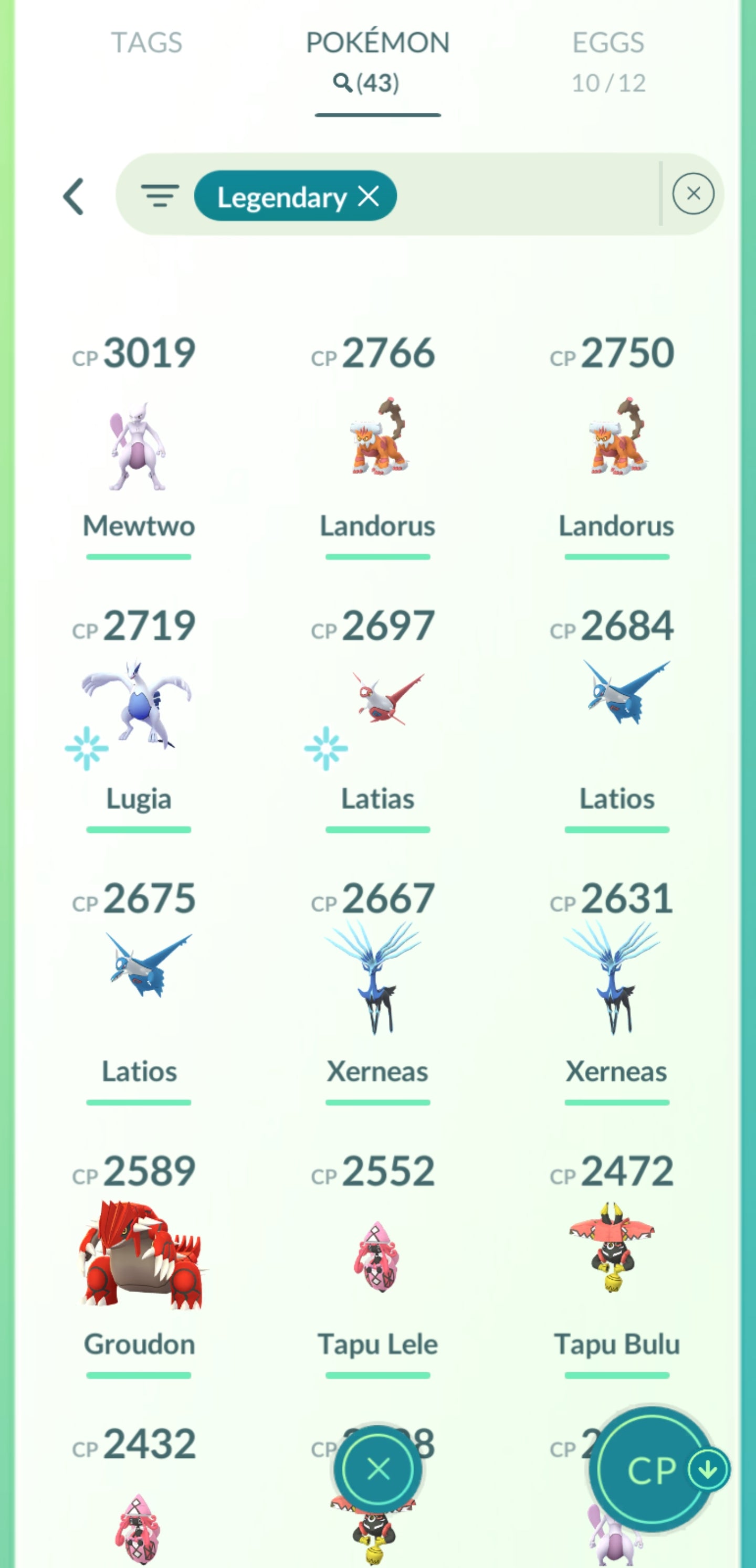Open Landorus with CP 2750
Screen dimensions: 756x1568
point(616,439)
